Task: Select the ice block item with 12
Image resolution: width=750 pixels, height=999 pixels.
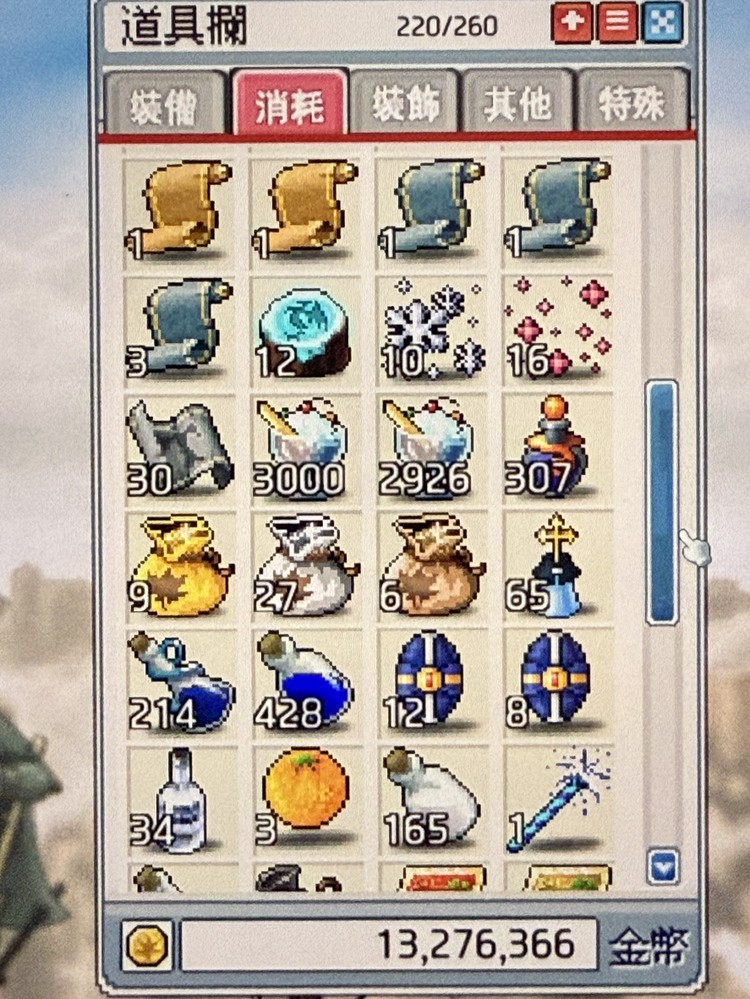Action: pos(306,331)
